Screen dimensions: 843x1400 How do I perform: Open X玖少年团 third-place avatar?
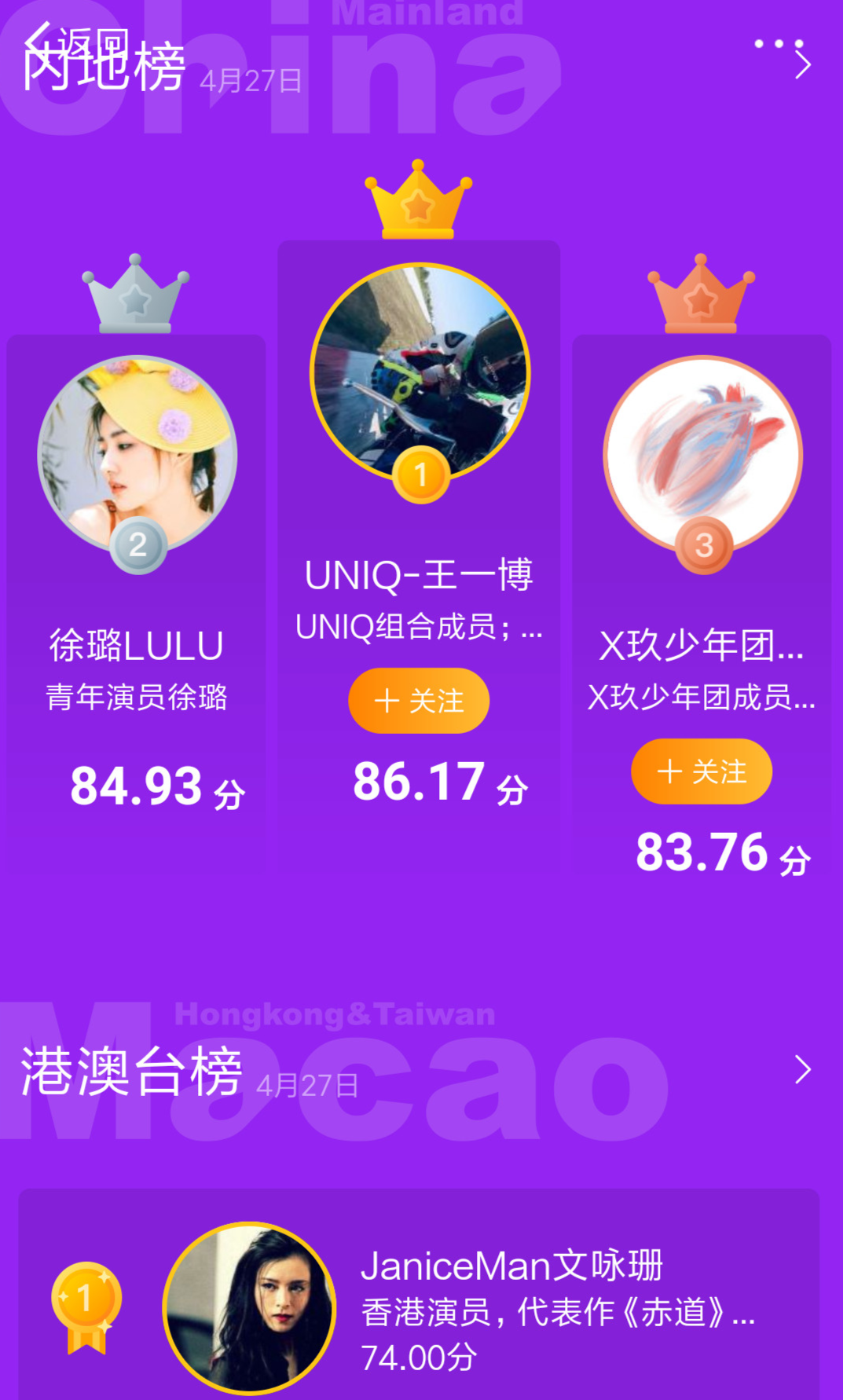702,456
